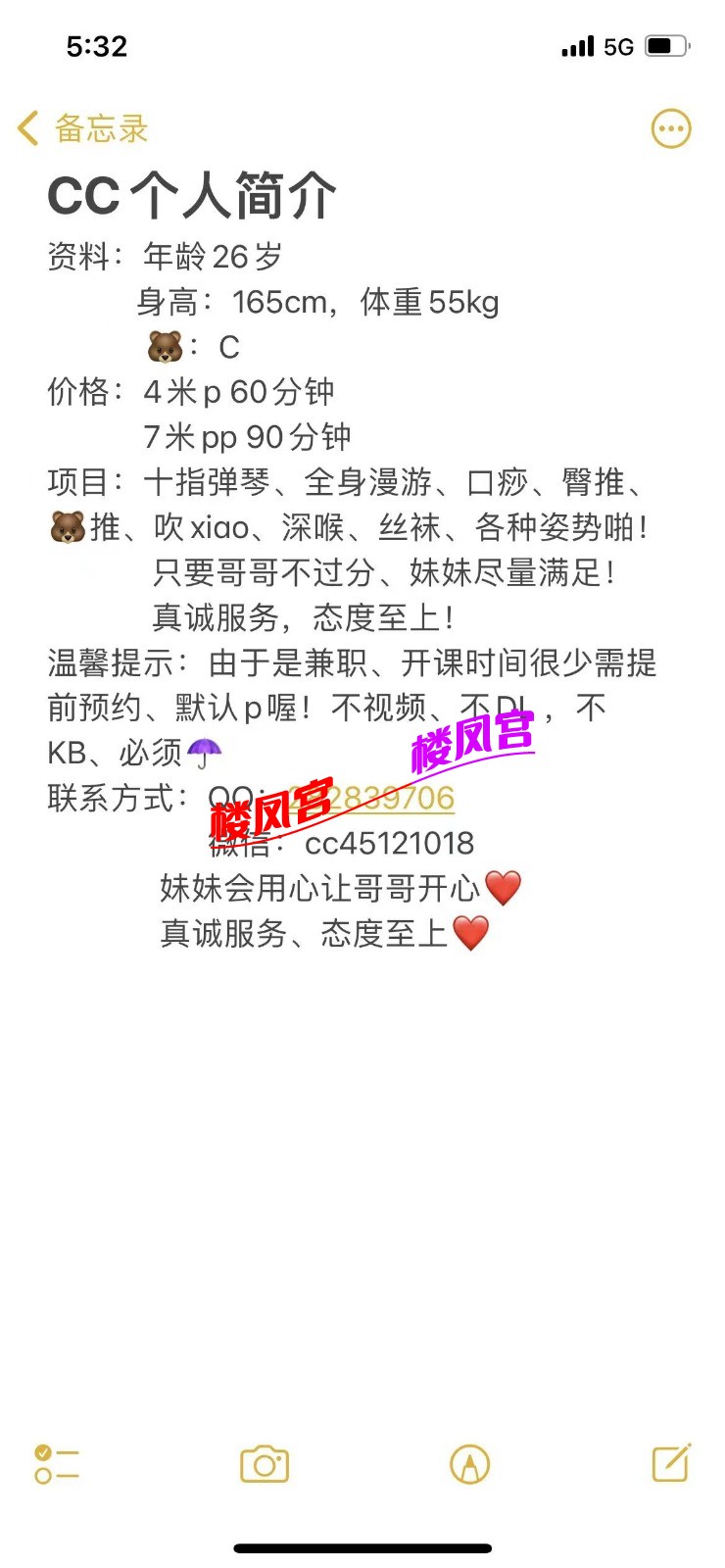Screen dimensions: 725x1568
Task: Go back to the 备忘录 list
Action: [x=83, y=128]
